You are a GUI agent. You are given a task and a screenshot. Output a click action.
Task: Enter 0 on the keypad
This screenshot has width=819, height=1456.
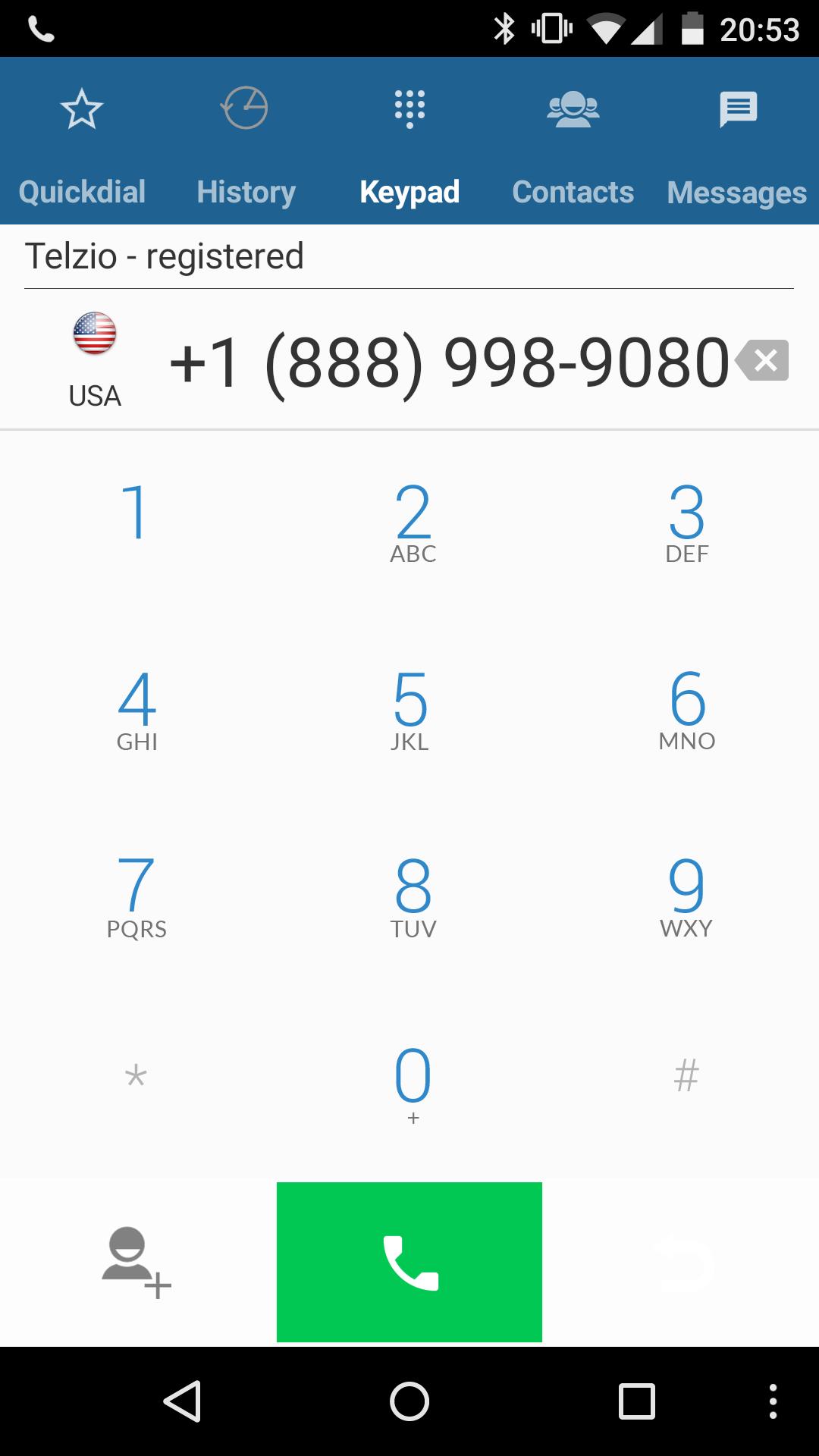click(x=413, y=1083)
